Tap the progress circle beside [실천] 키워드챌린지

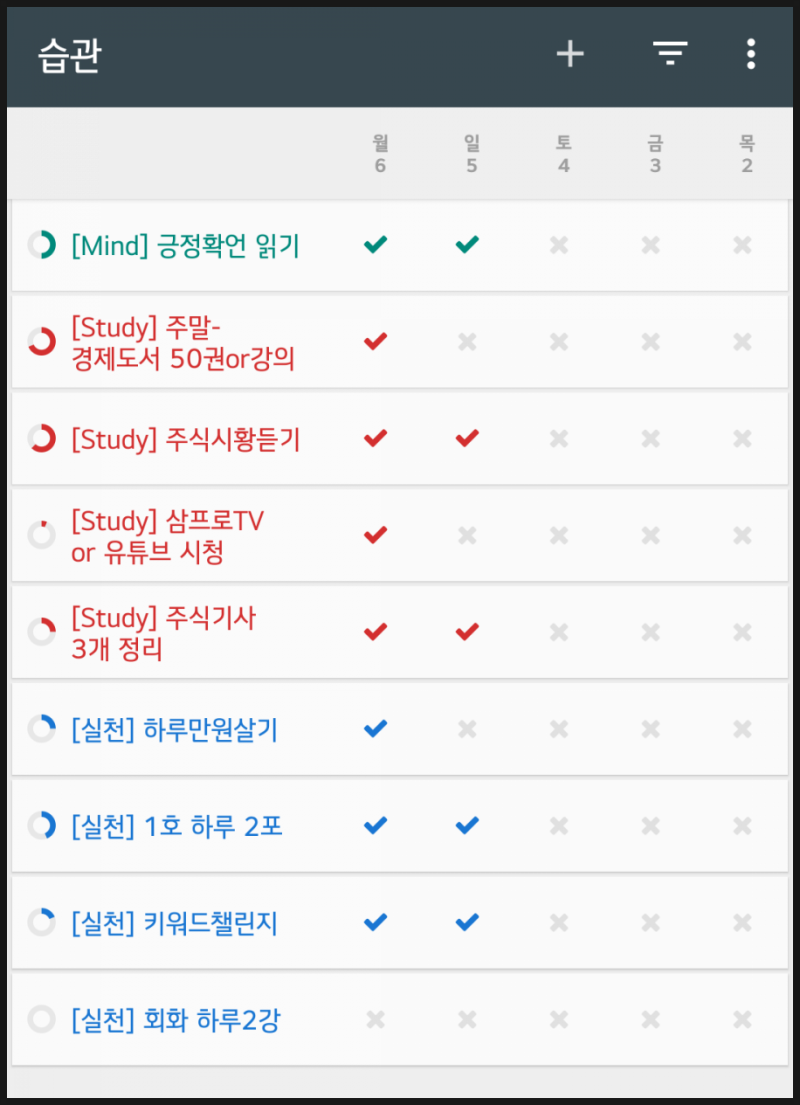[x=42, y=922]
